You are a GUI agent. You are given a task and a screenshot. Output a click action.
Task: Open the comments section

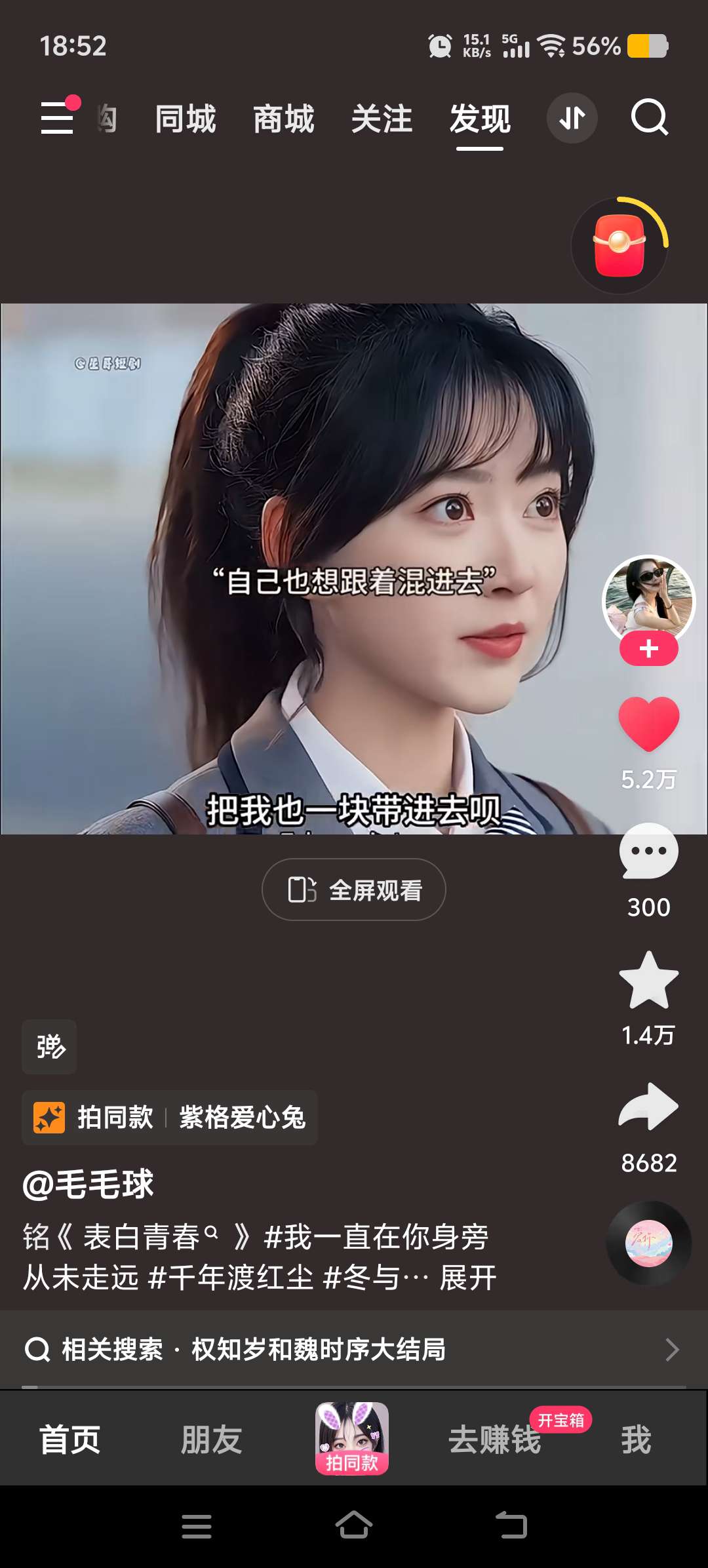point(649,851)
